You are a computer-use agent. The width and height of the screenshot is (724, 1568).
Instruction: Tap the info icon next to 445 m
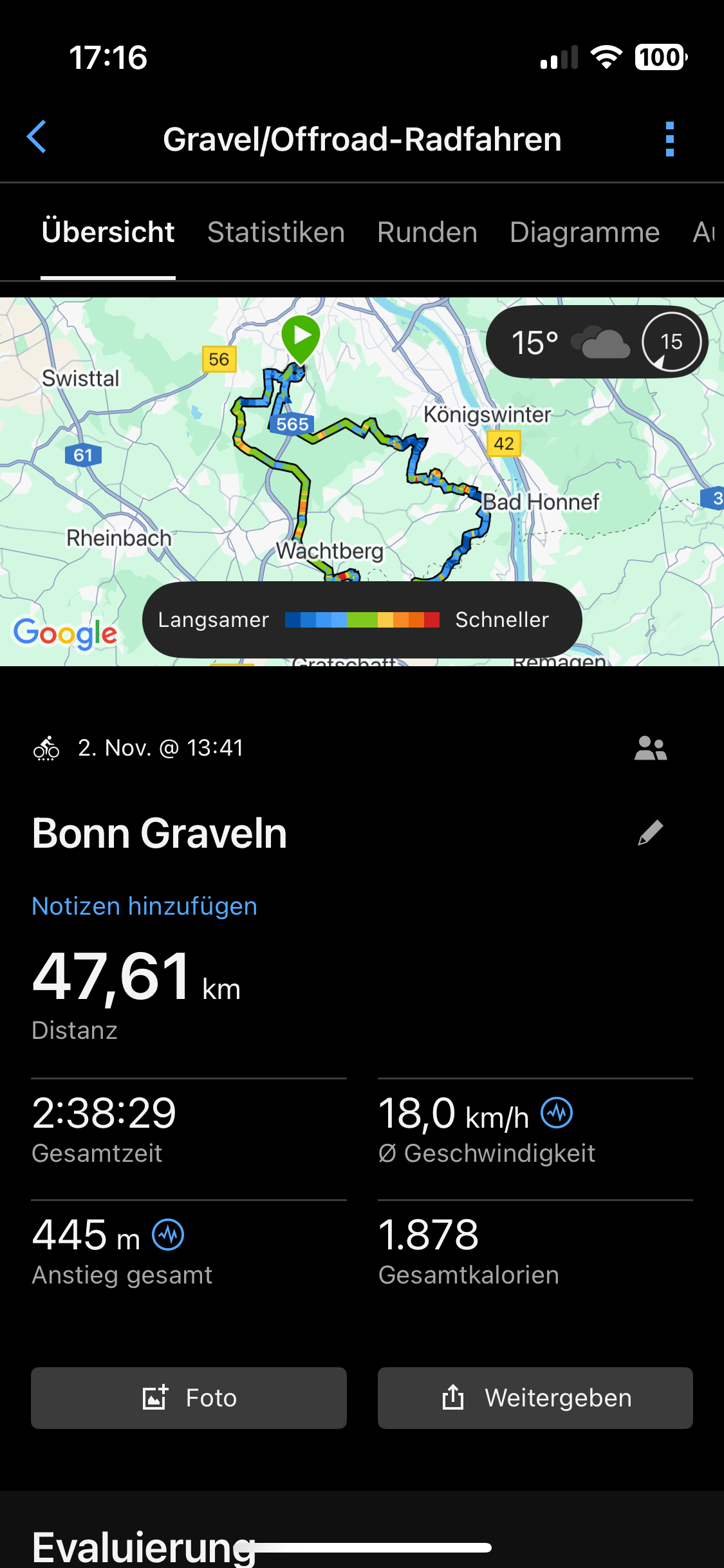pyautogui.click(x=168, y=1235)
